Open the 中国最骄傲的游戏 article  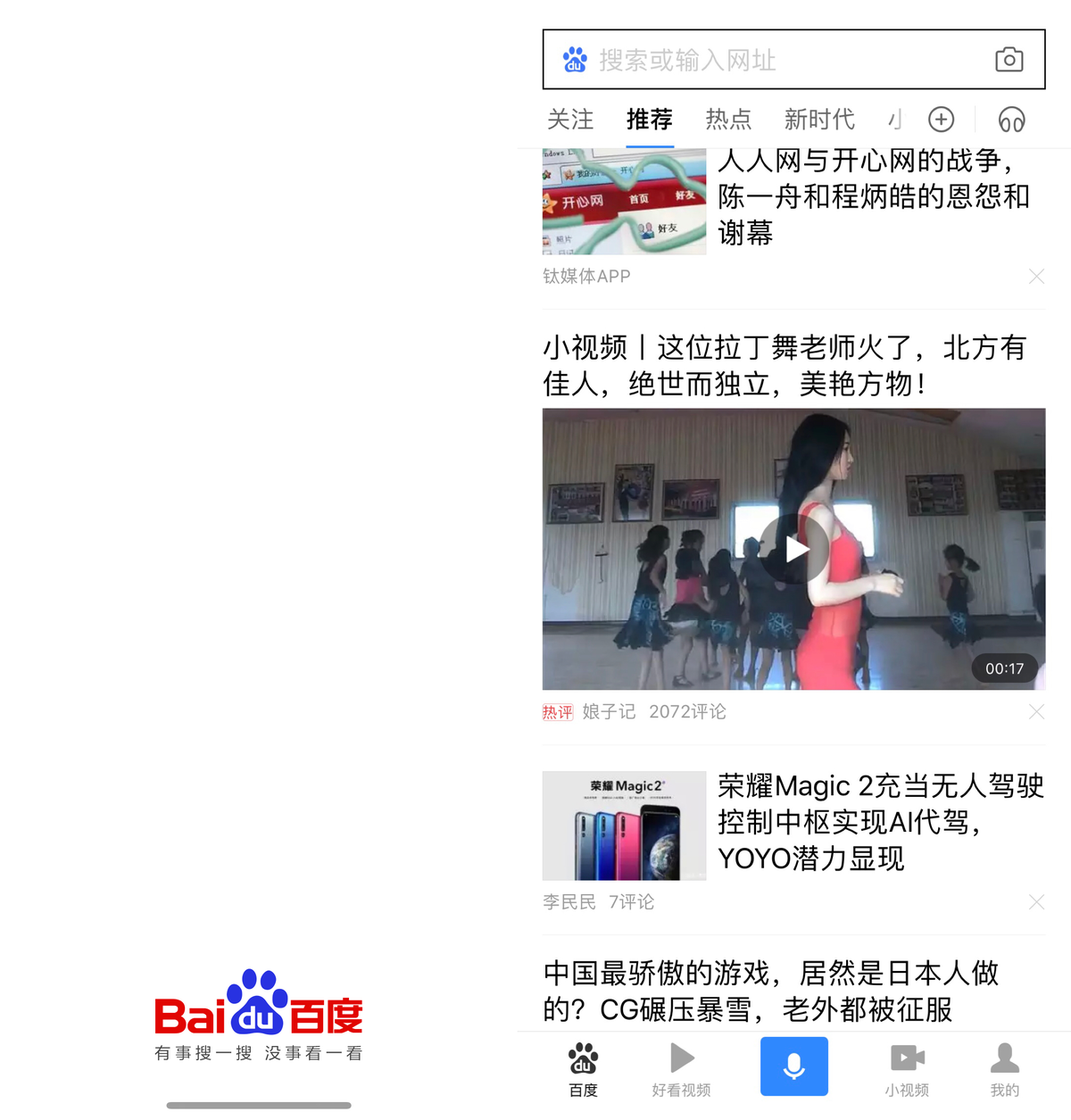tap(772, 991)
